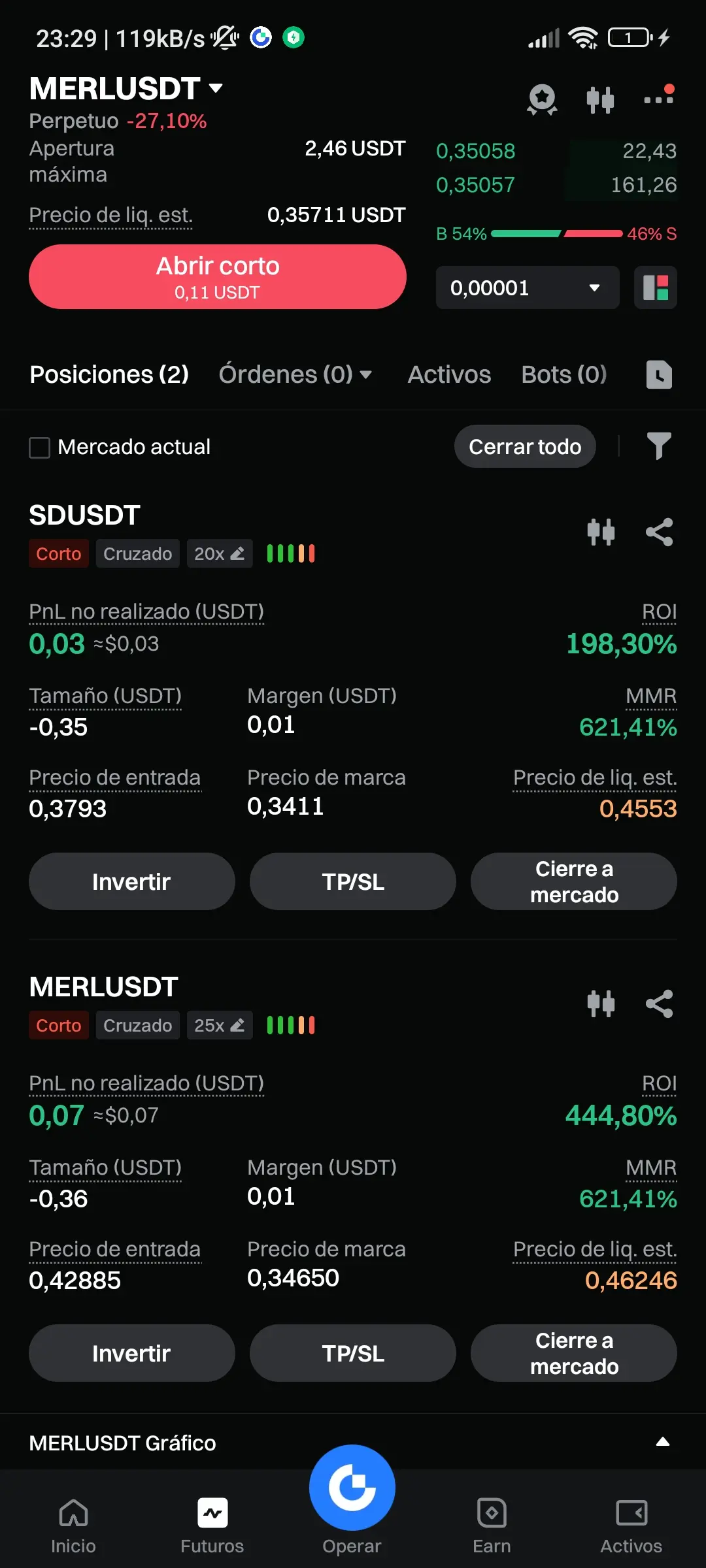Edit the 20x leverage on SDUSDT
Image resolution: width=706 pixels, height=1568 pixels.
click(220, 554)
